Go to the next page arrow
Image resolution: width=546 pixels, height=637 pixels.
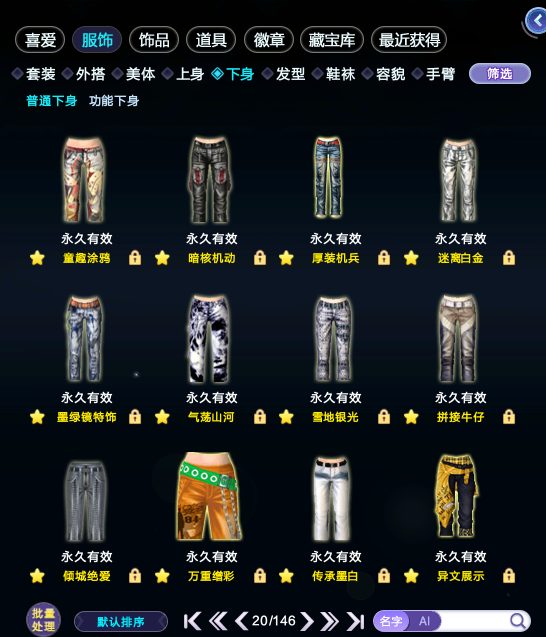(307, 621)
